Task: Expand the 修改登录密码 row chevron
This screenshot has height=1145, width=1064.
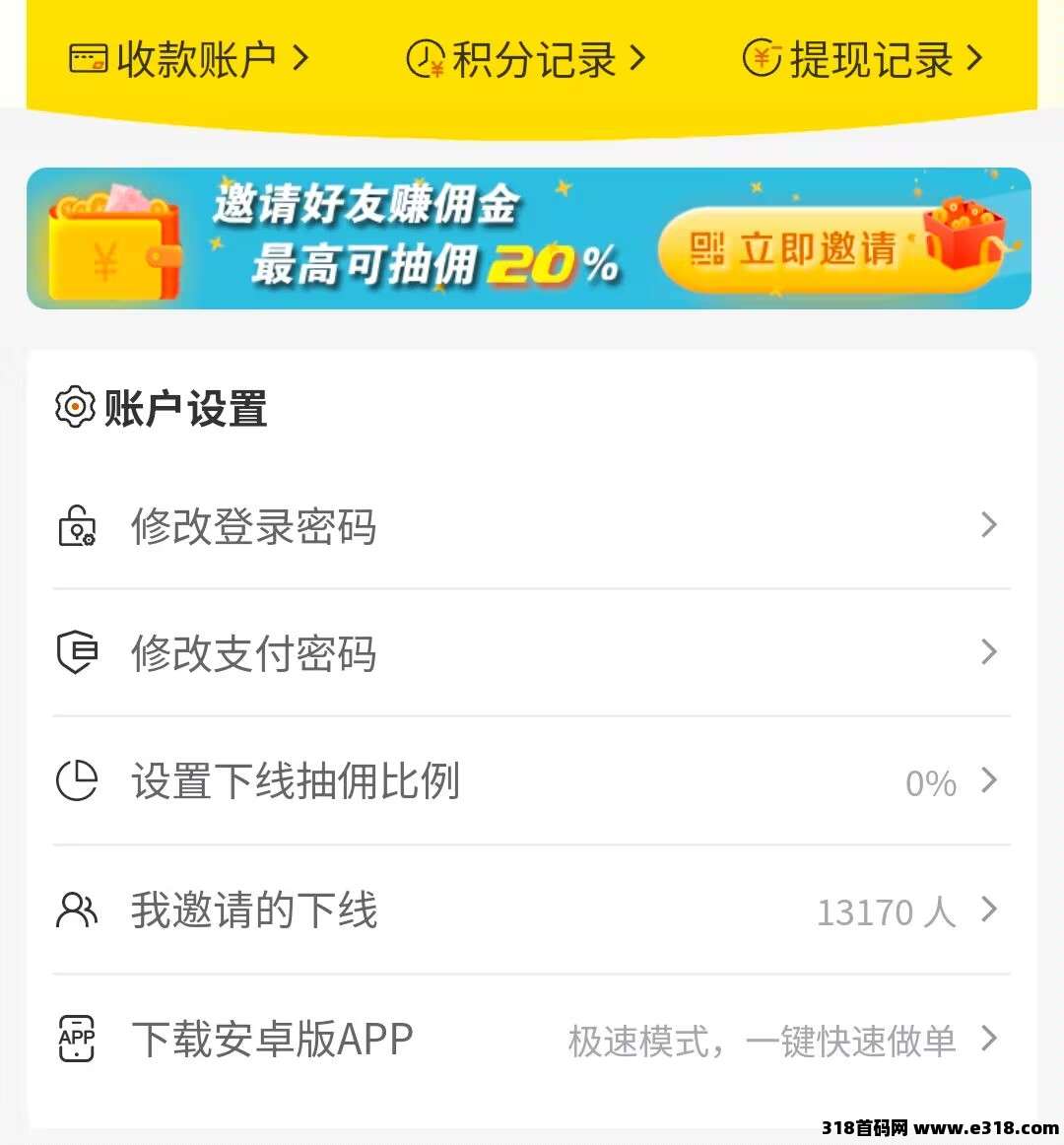Action: click(988, 525)
